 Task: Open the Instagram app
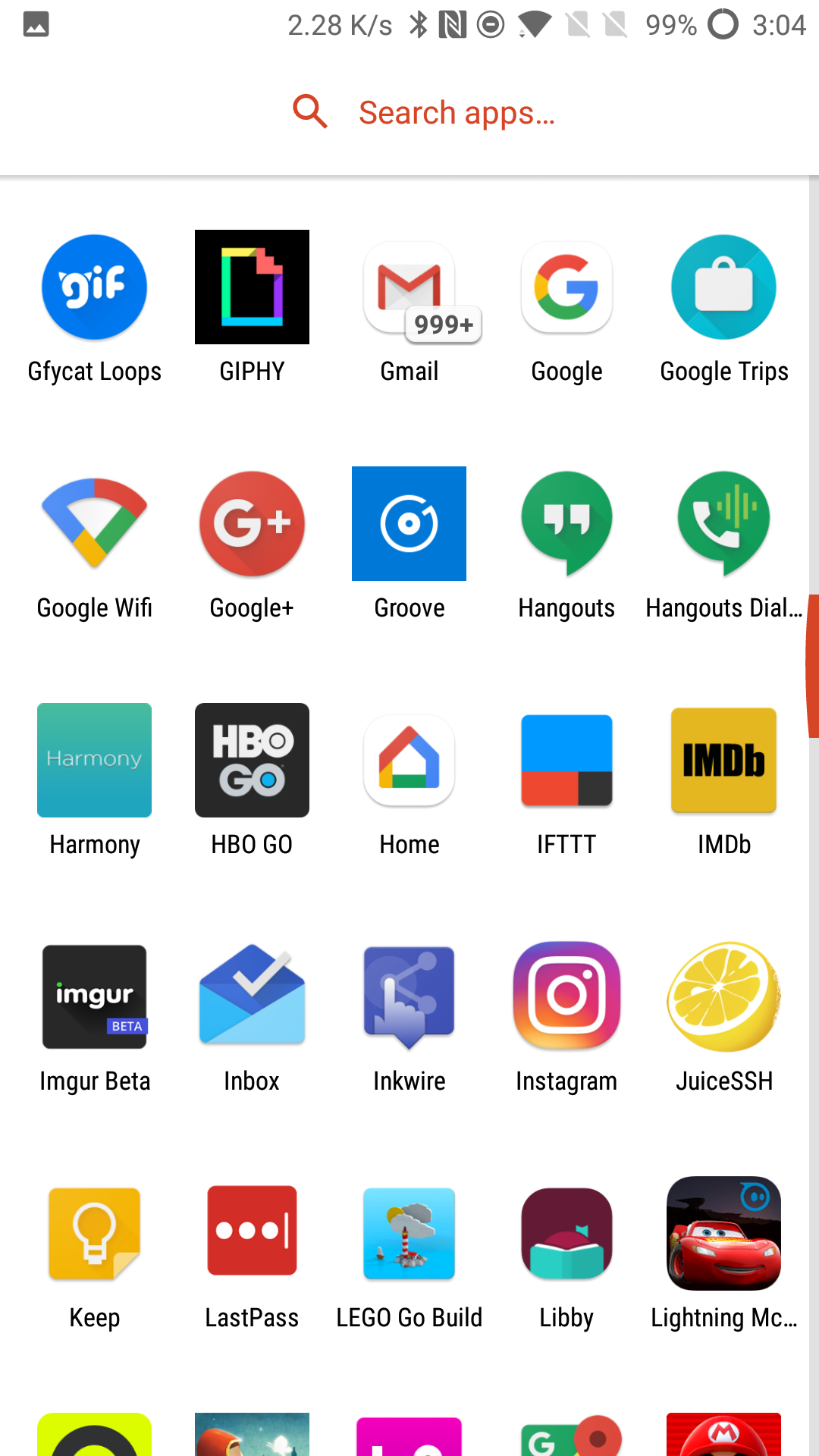(566, 996)
